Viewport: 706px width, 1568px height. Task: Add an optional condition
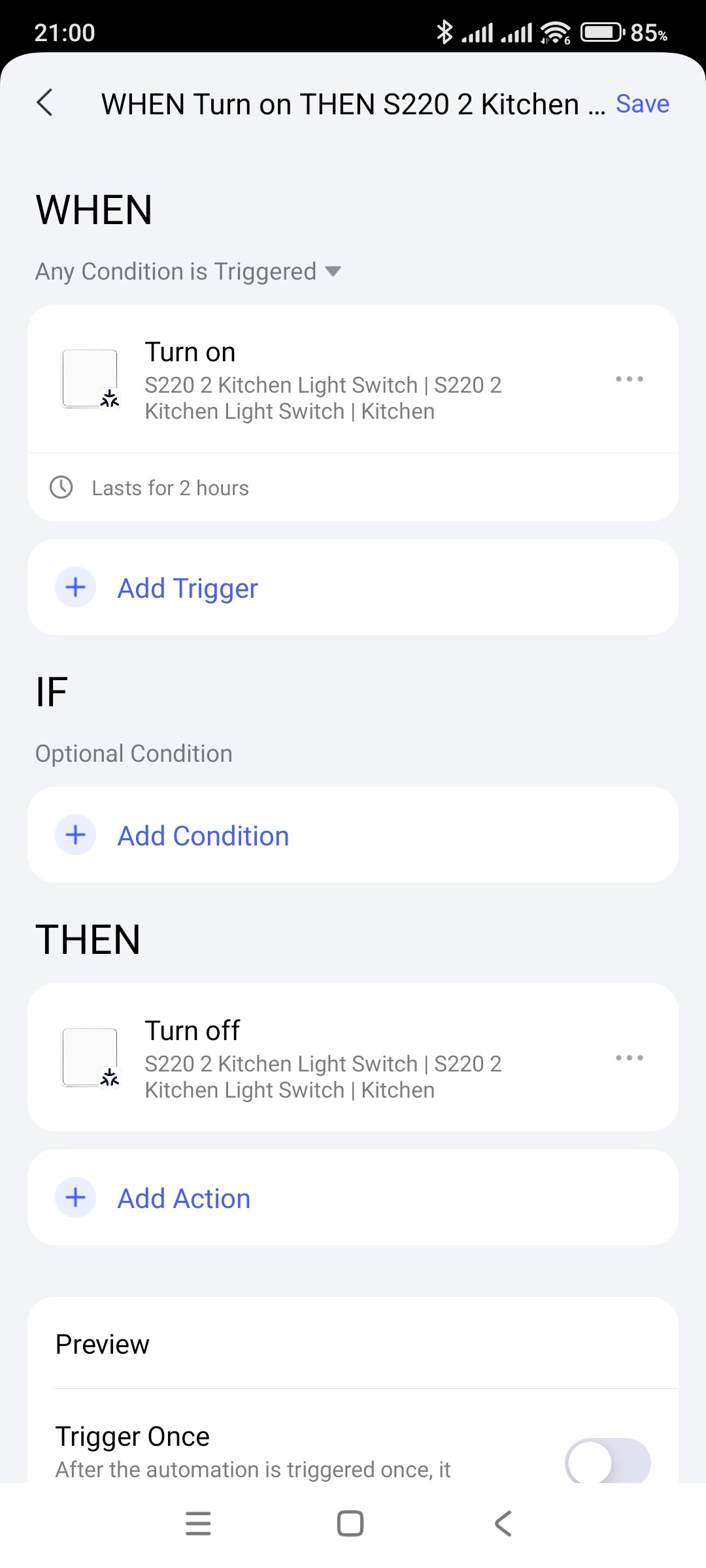[203, 836]
